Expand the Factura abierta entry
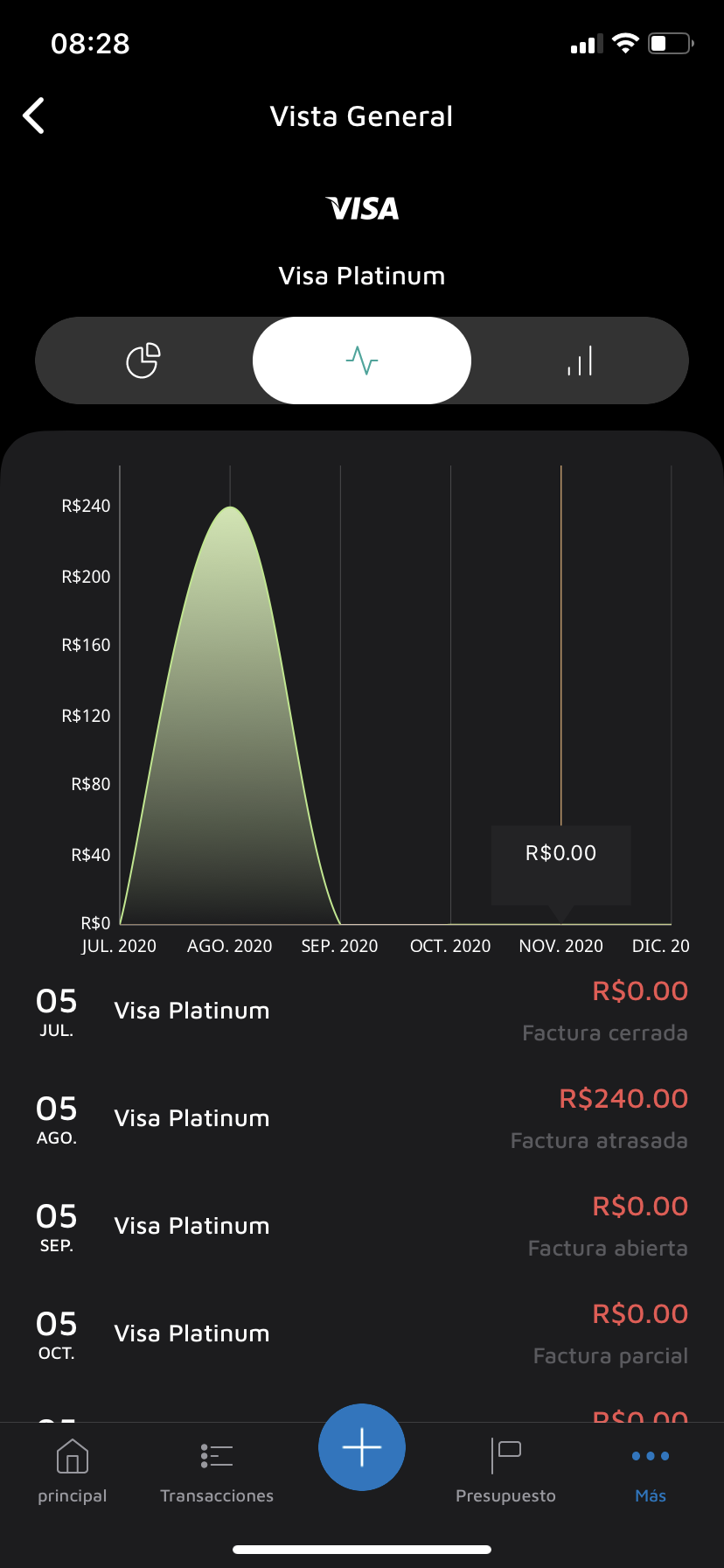 (362, 1225)
